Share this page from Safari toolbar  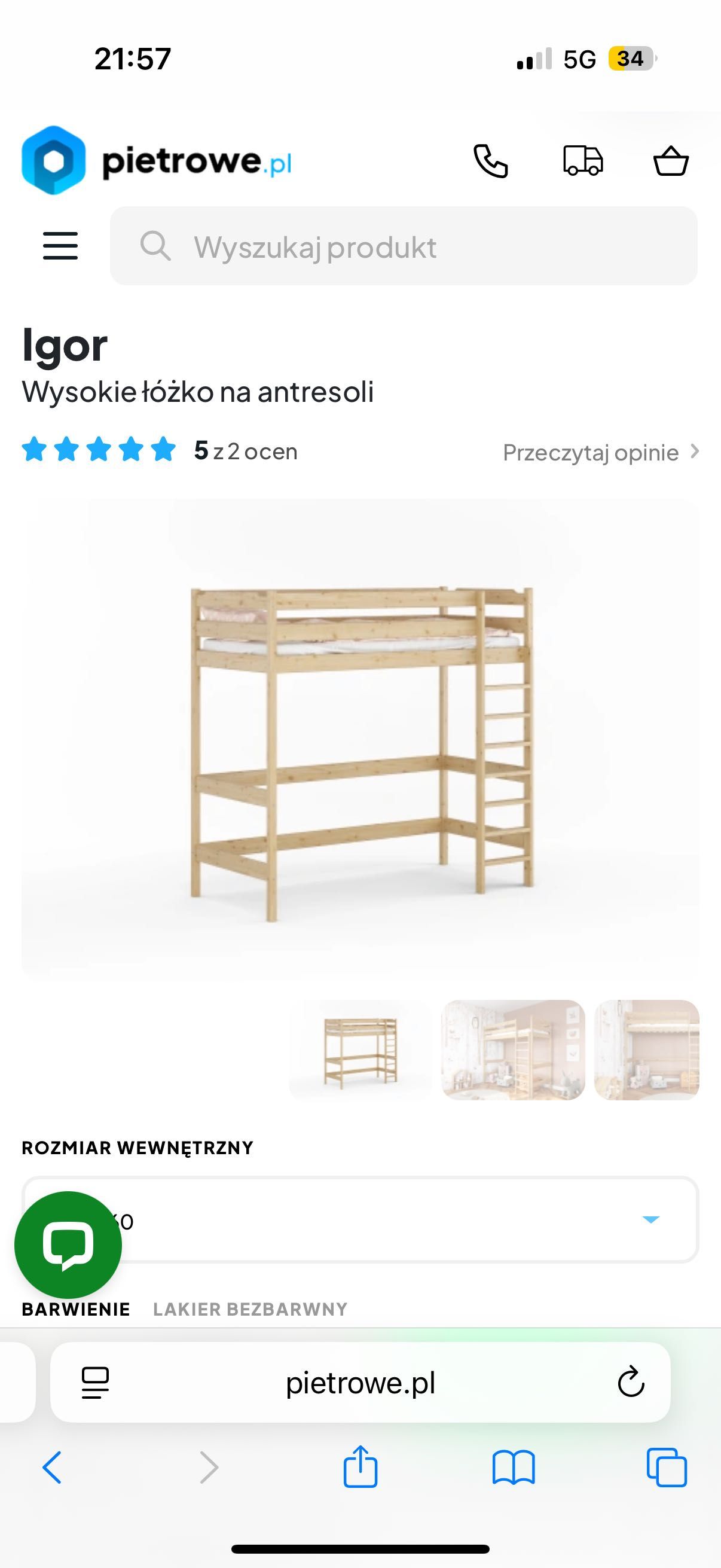click(x=360, y=1467)
